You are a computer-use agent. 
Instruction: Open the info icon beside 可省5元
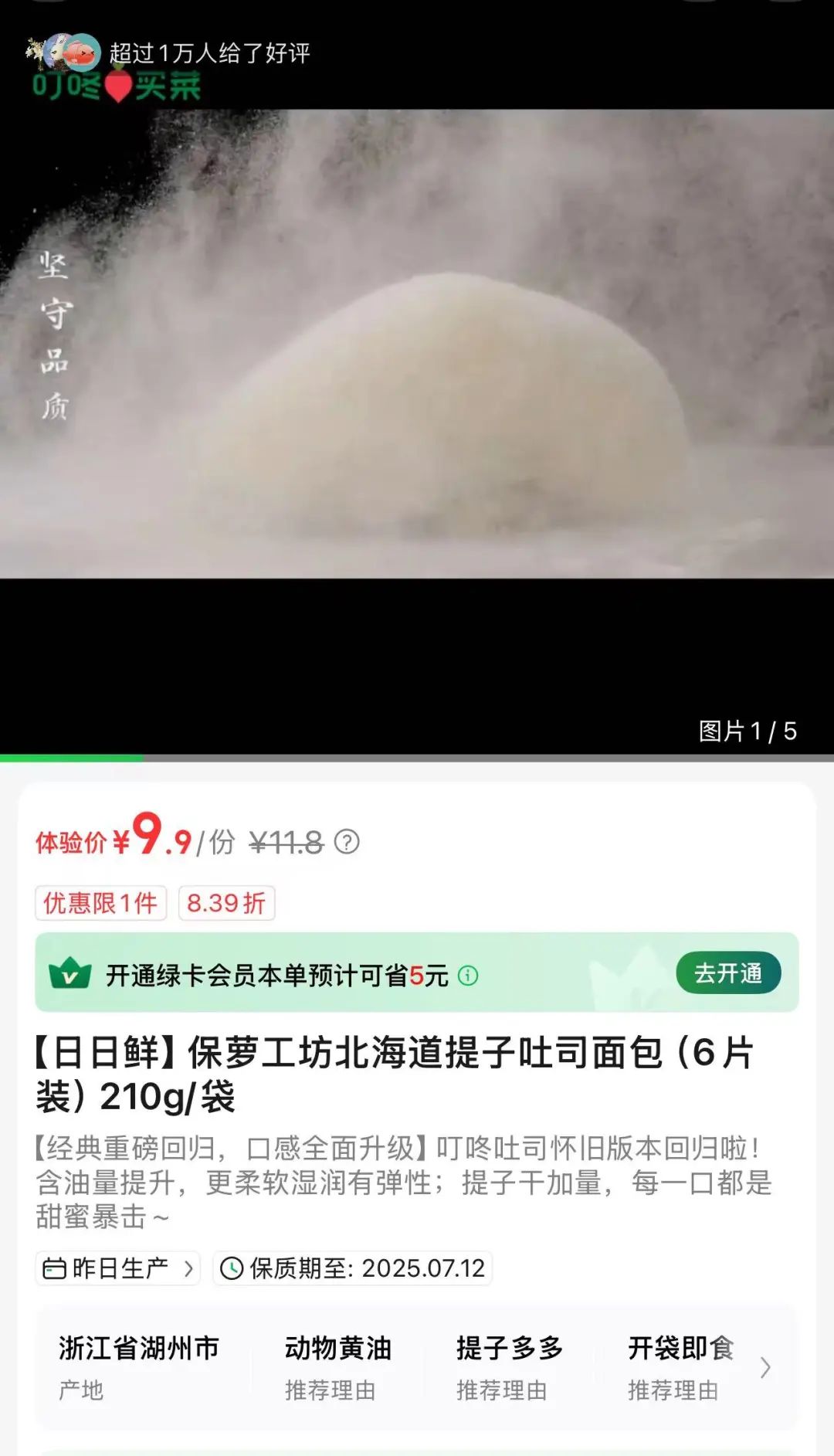point(468,976)
